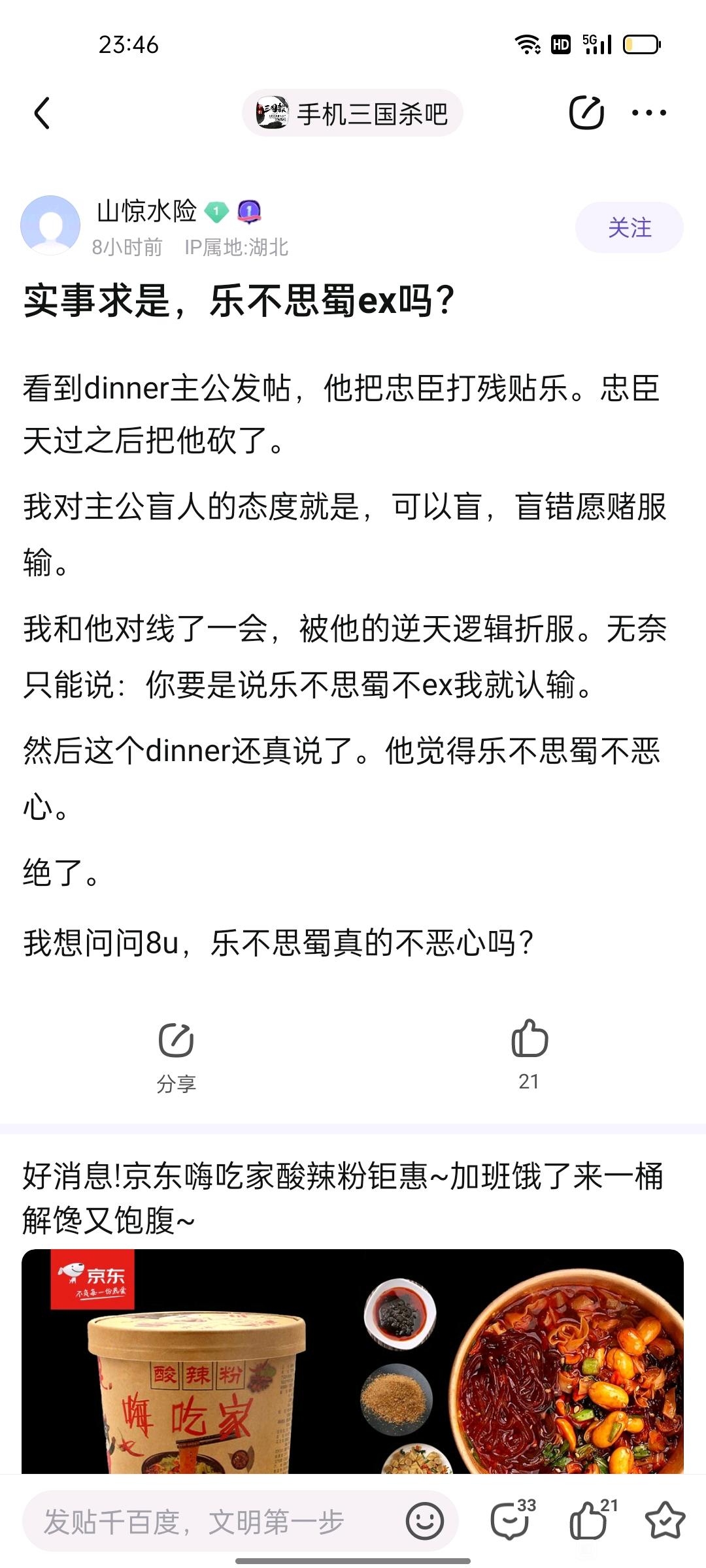Open the emoji picker in reply bar
This screenshot has height=1568, width=706.
click(425, 1522)
